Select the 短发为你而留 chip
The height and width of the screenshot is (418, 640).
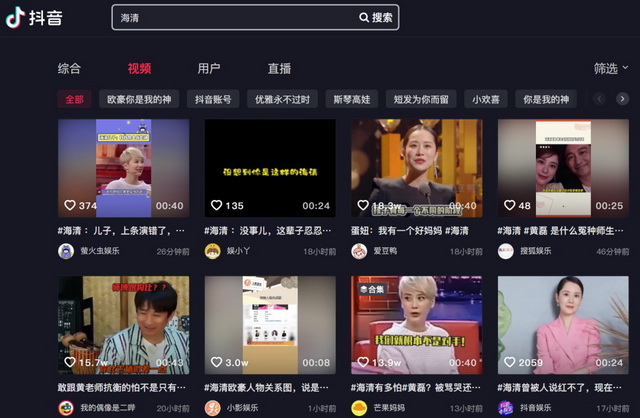[x=421, y=99]
